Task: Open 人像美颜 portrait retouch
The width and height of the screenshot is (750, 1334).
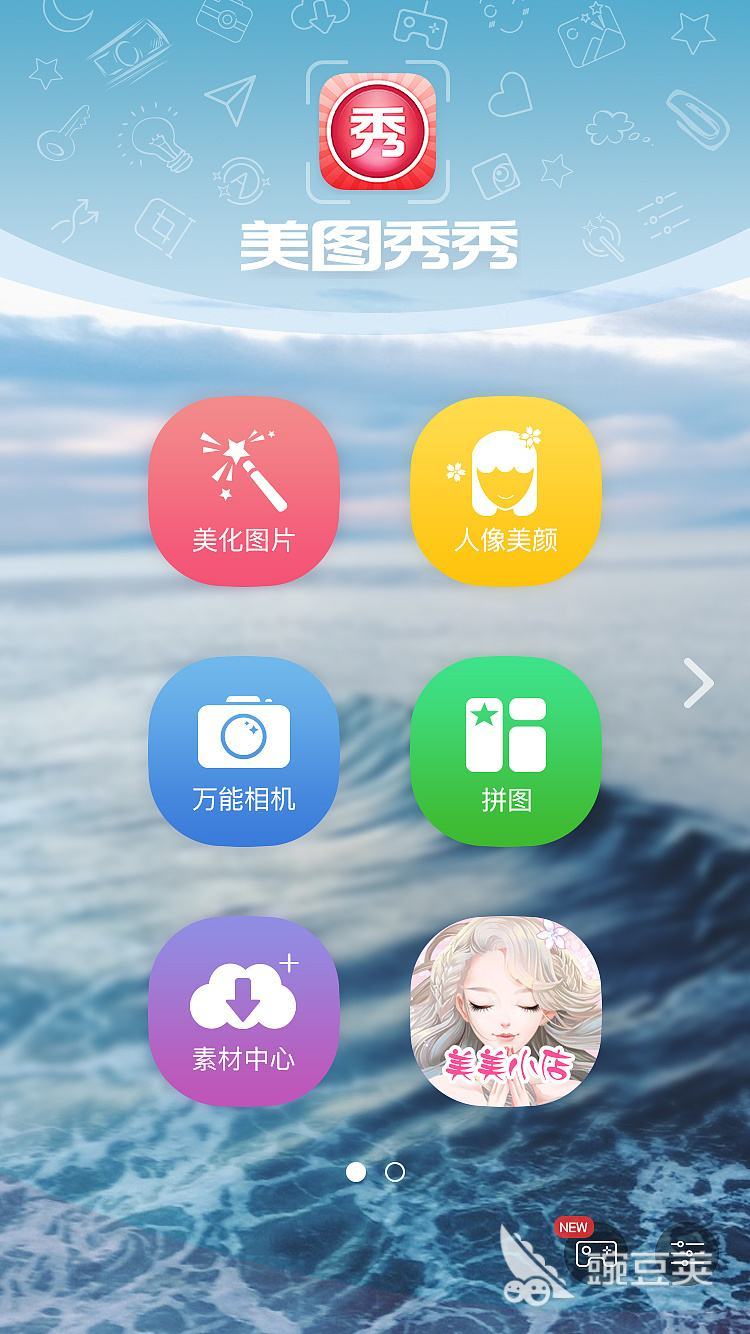Action: coord(506,491)
